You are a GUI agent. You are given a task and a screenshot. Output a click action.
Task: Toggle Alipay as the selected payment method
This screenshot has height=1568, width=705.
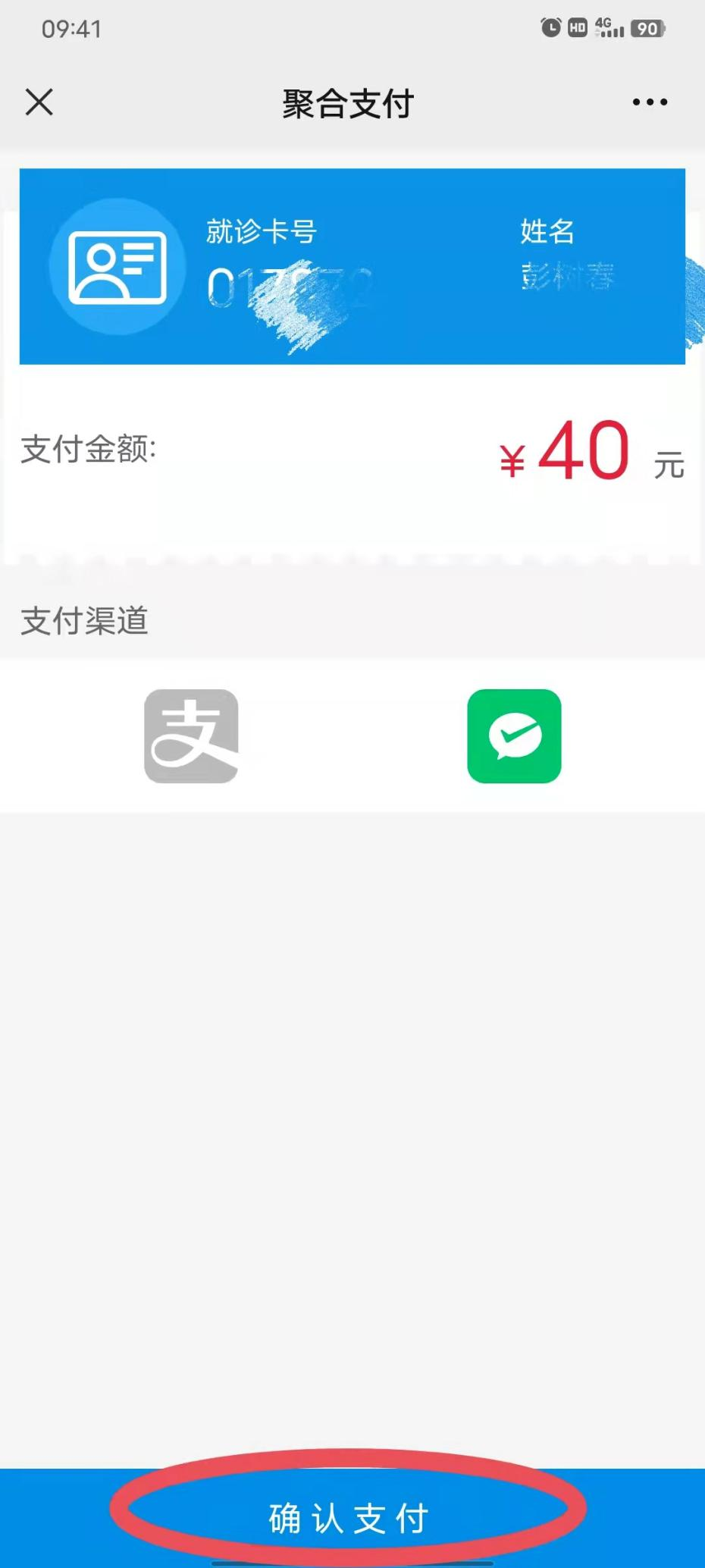(x=191, y=736)
